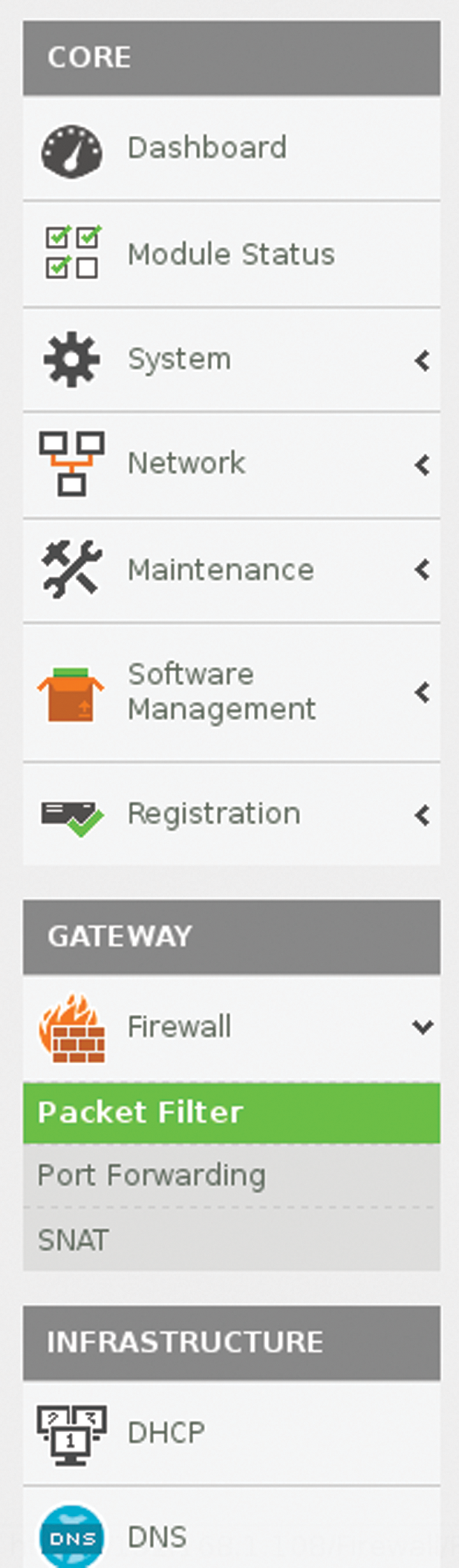Open Module Status
The image size is (459, 1568).
[230, 254]
